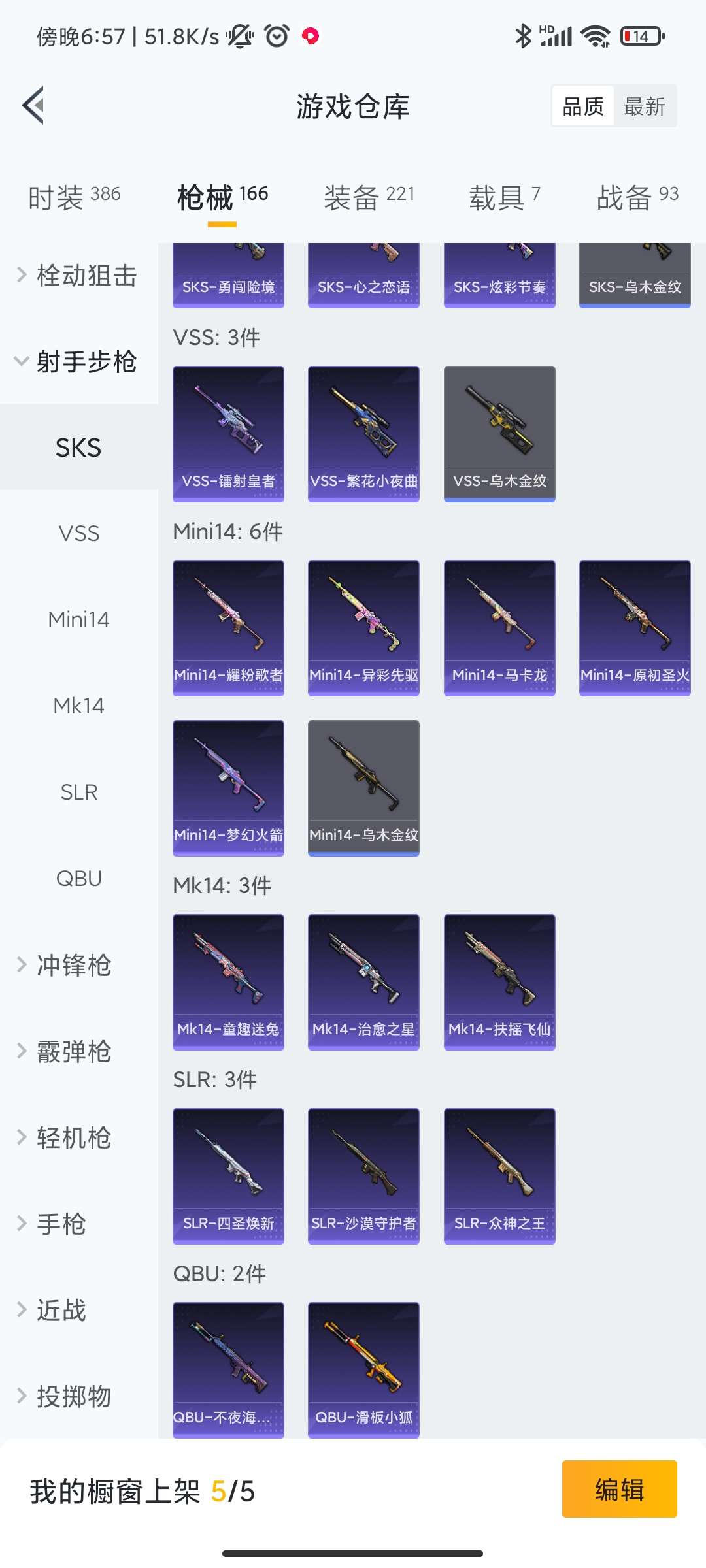
Task: Jump to the Mk14 subcategory
Action: 78,706
